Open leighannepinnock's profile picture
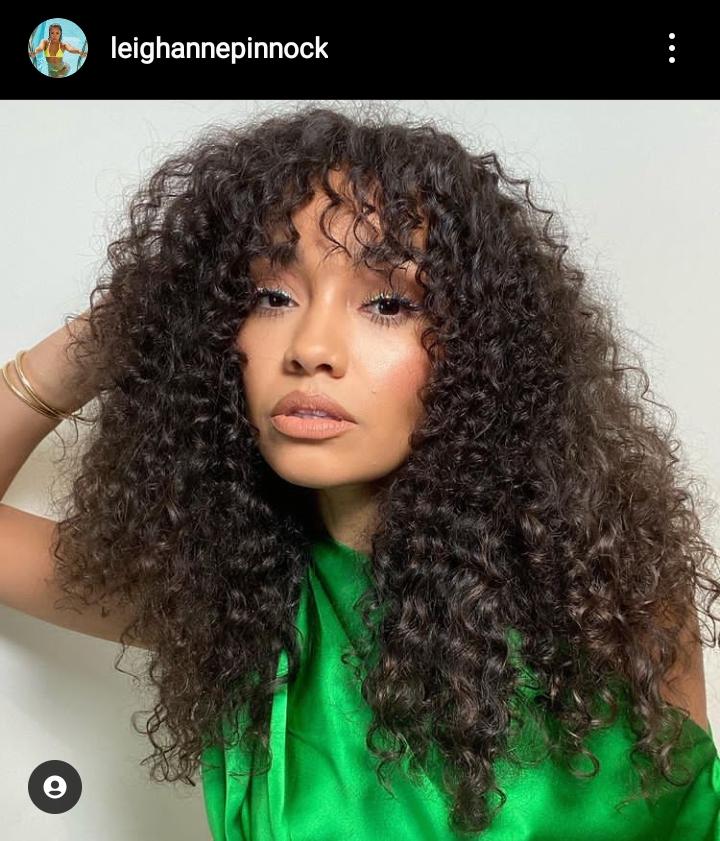This screenshot has height=841, width=720. (x=58, y=48)
